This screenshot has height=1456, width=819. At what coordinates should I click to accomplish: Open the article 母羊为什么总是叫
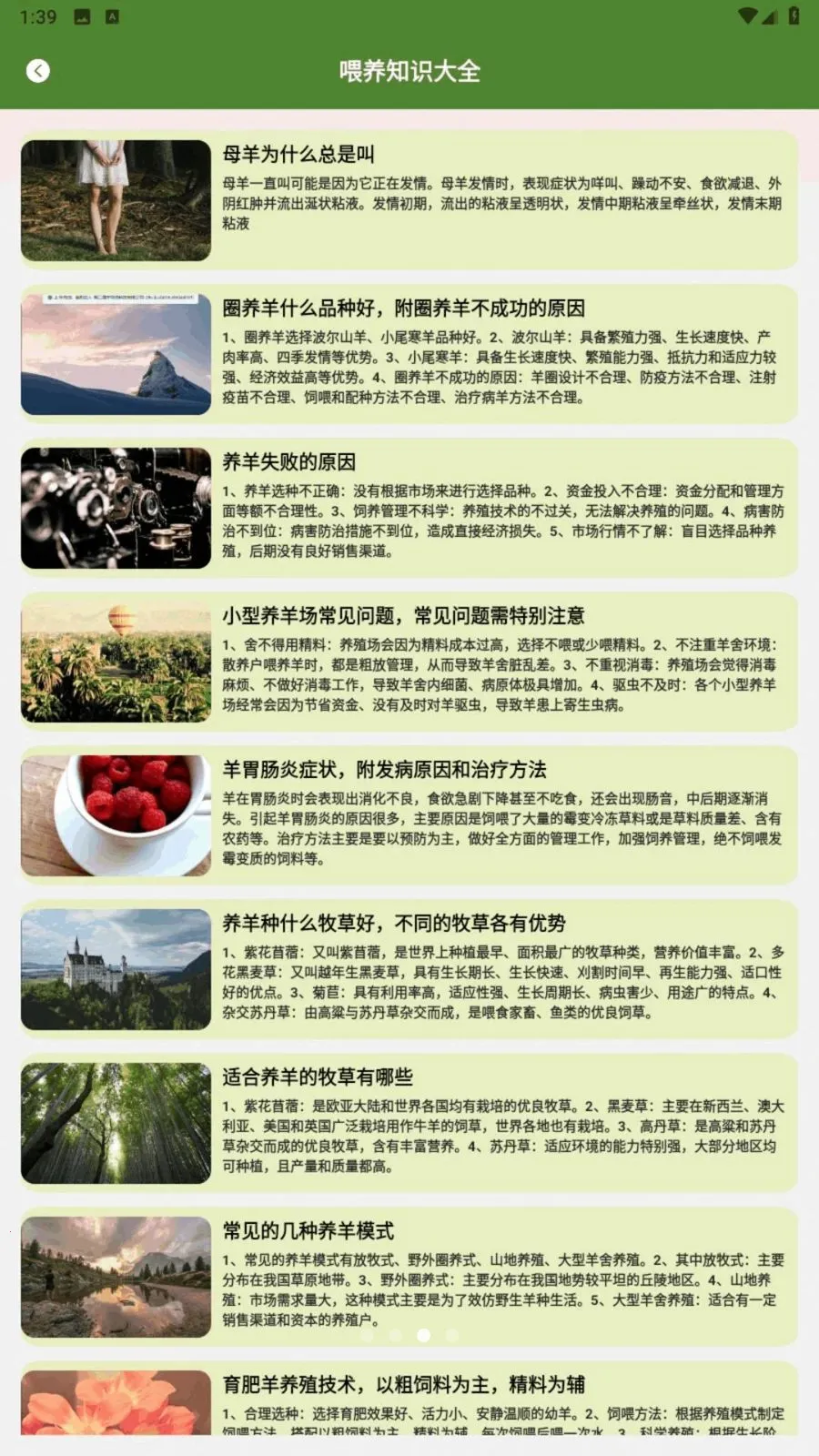coord(409,200)
